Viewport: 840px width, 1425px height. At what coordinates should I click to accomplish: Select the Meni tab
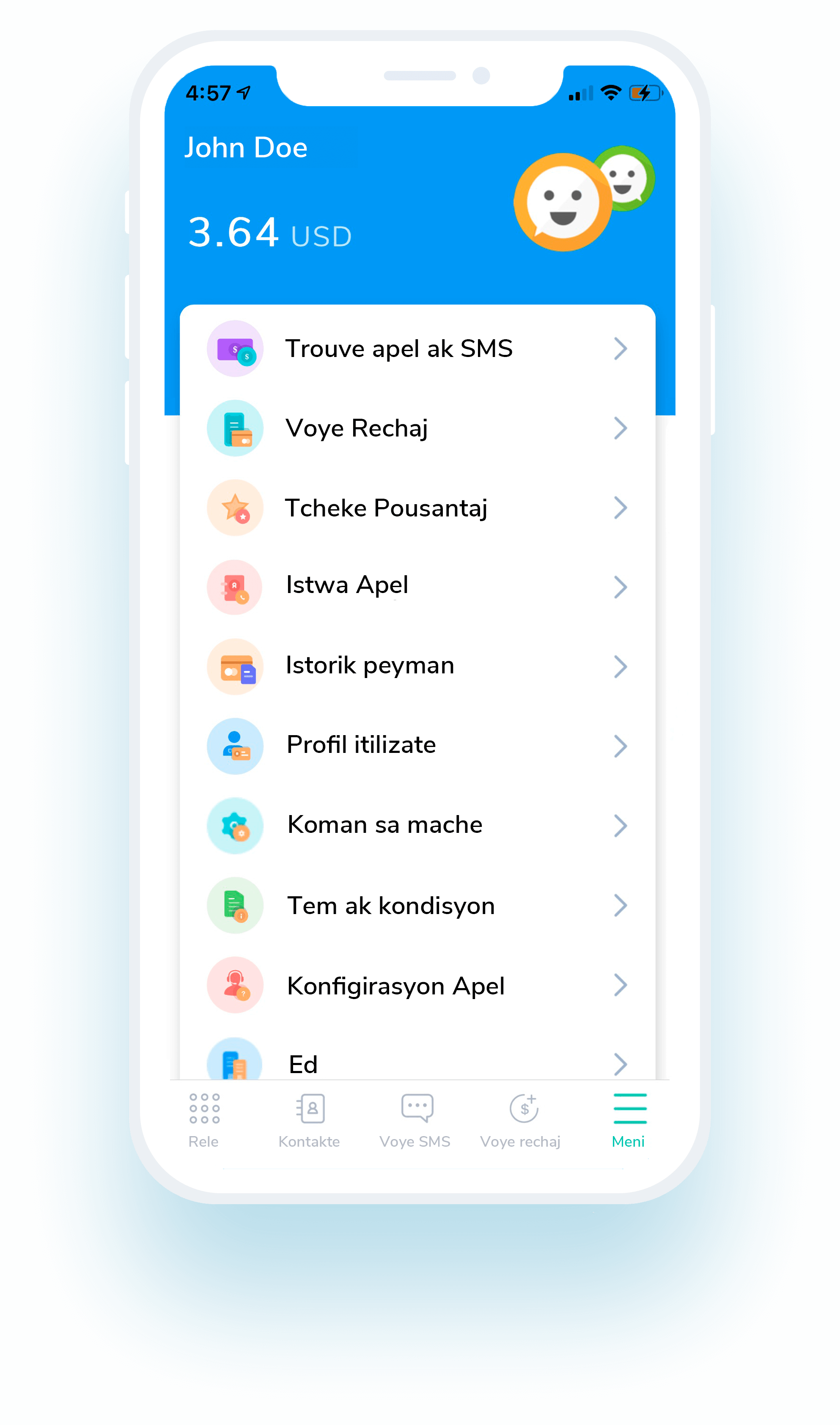click(x=629, y=1121)
